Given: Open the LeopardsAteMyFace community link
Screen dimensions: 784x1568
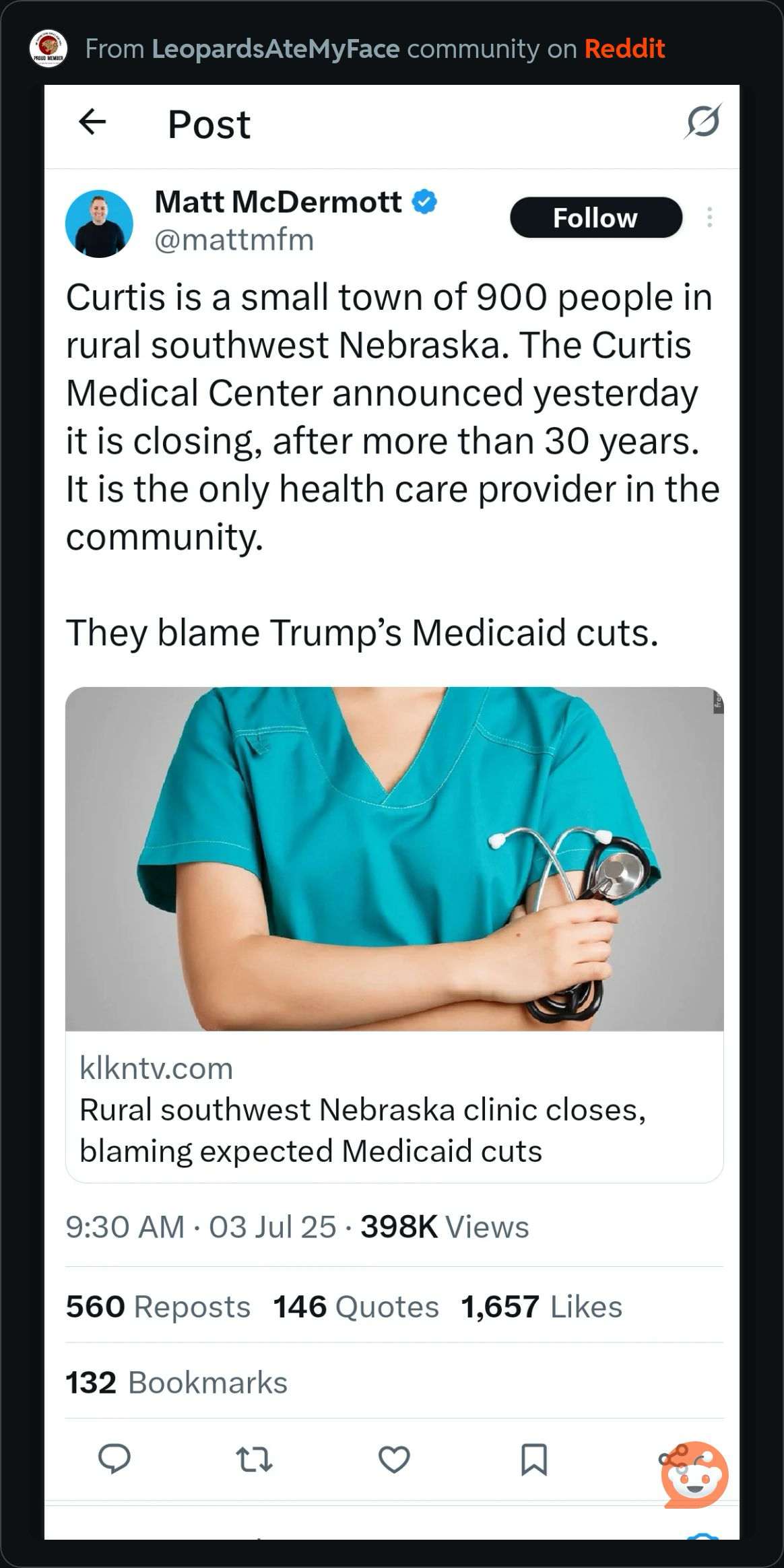Looking at the screenshot, I should pyautogui.click(x=275, y=49).
